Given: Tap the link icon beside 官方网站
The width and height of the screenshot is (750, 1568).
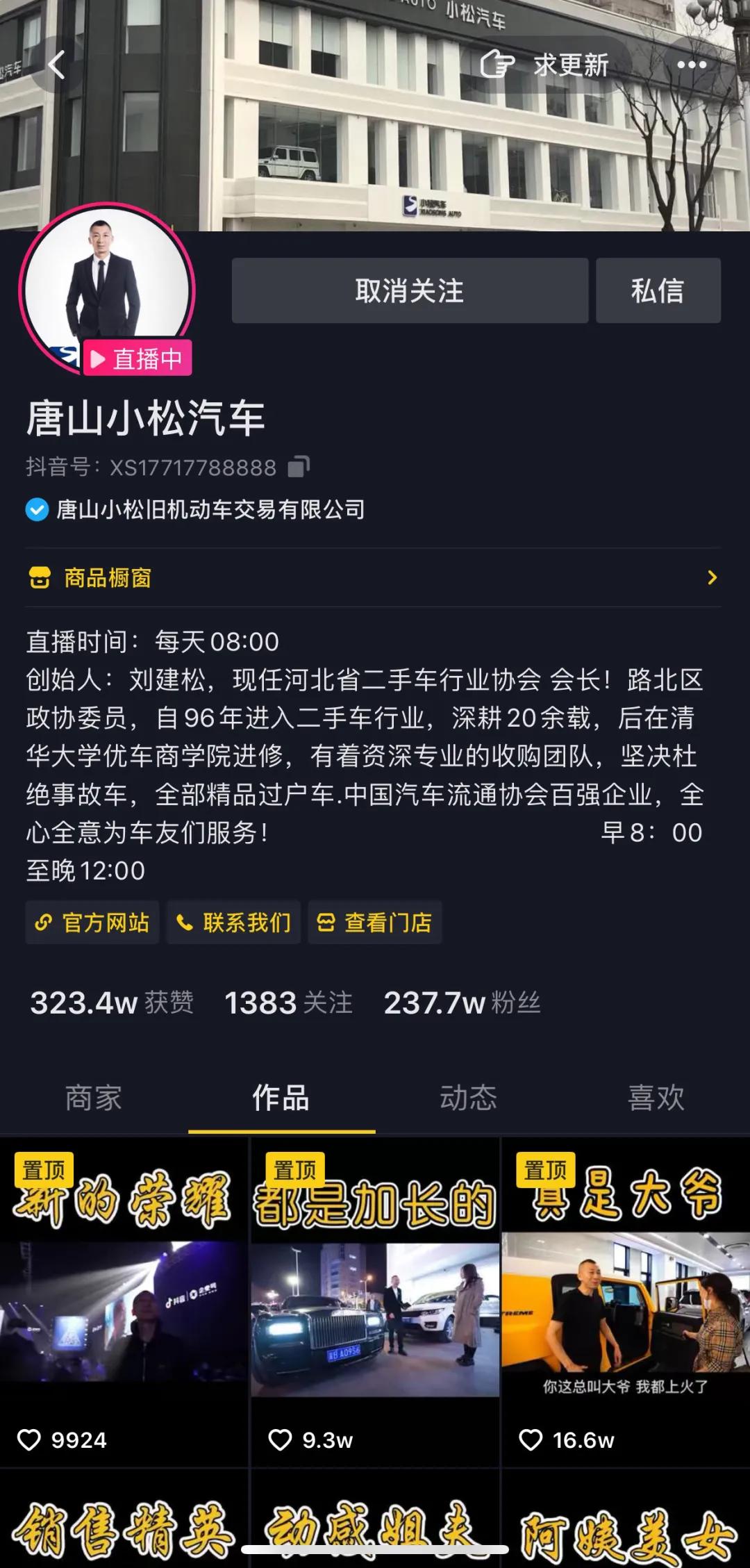Looking at the screenshot, I should click(x=44, y=922).
